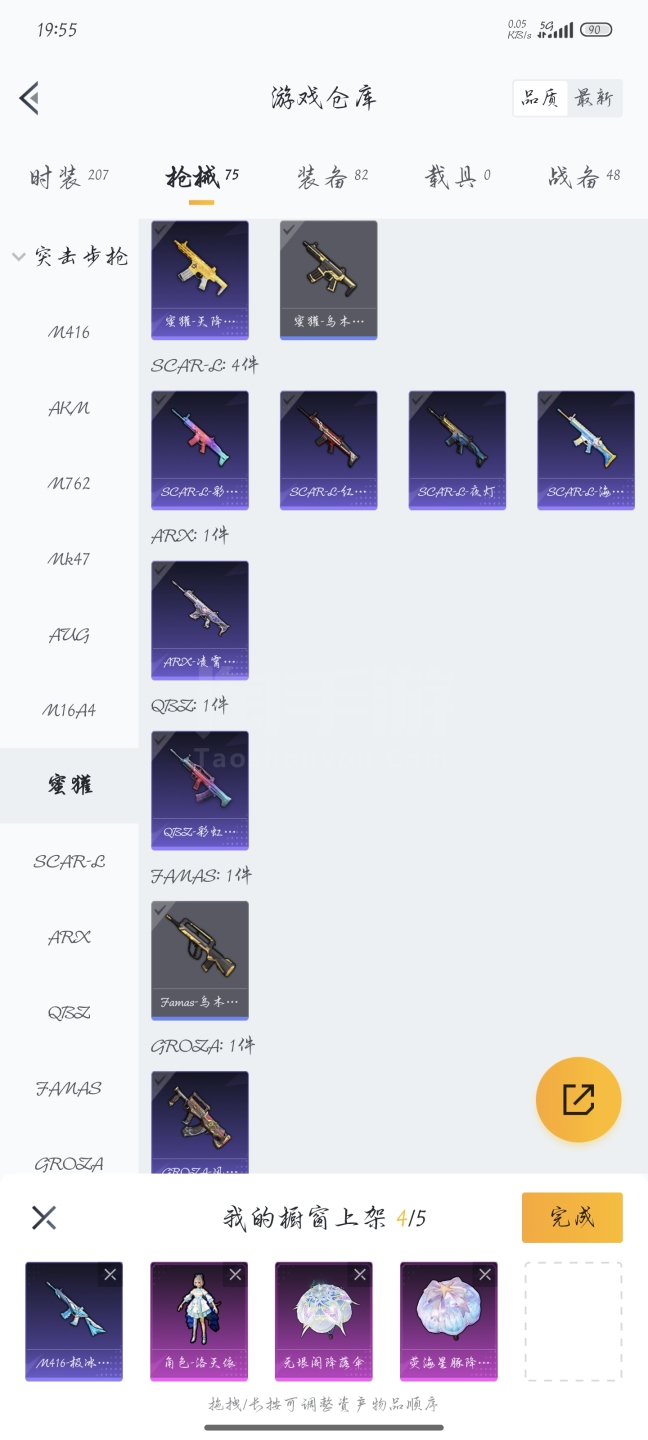Collapse the 突击步枪 category
The height and width of the screenshot is (1440, 648).
(x=19, y=257)
